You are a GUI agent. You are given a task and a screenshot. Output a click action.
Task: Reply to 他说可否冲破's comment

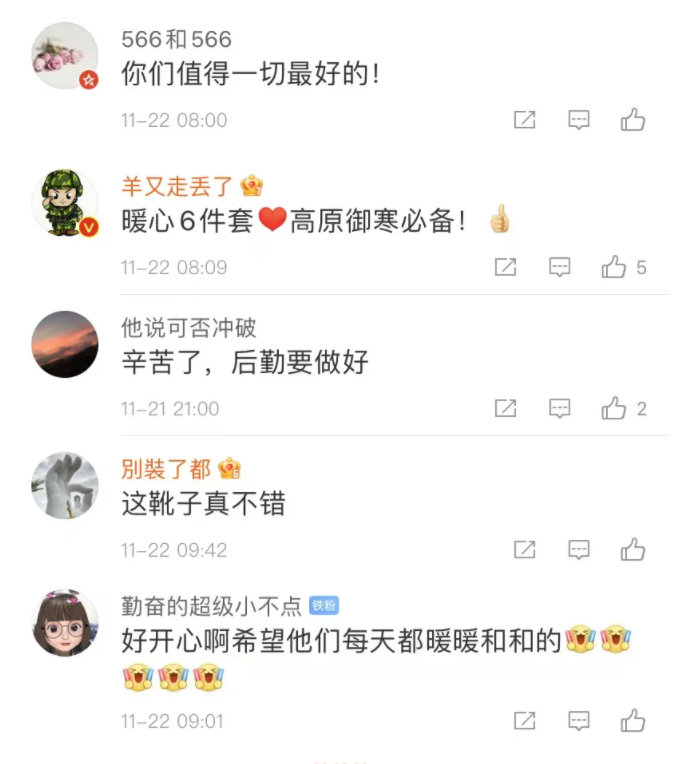560,408
